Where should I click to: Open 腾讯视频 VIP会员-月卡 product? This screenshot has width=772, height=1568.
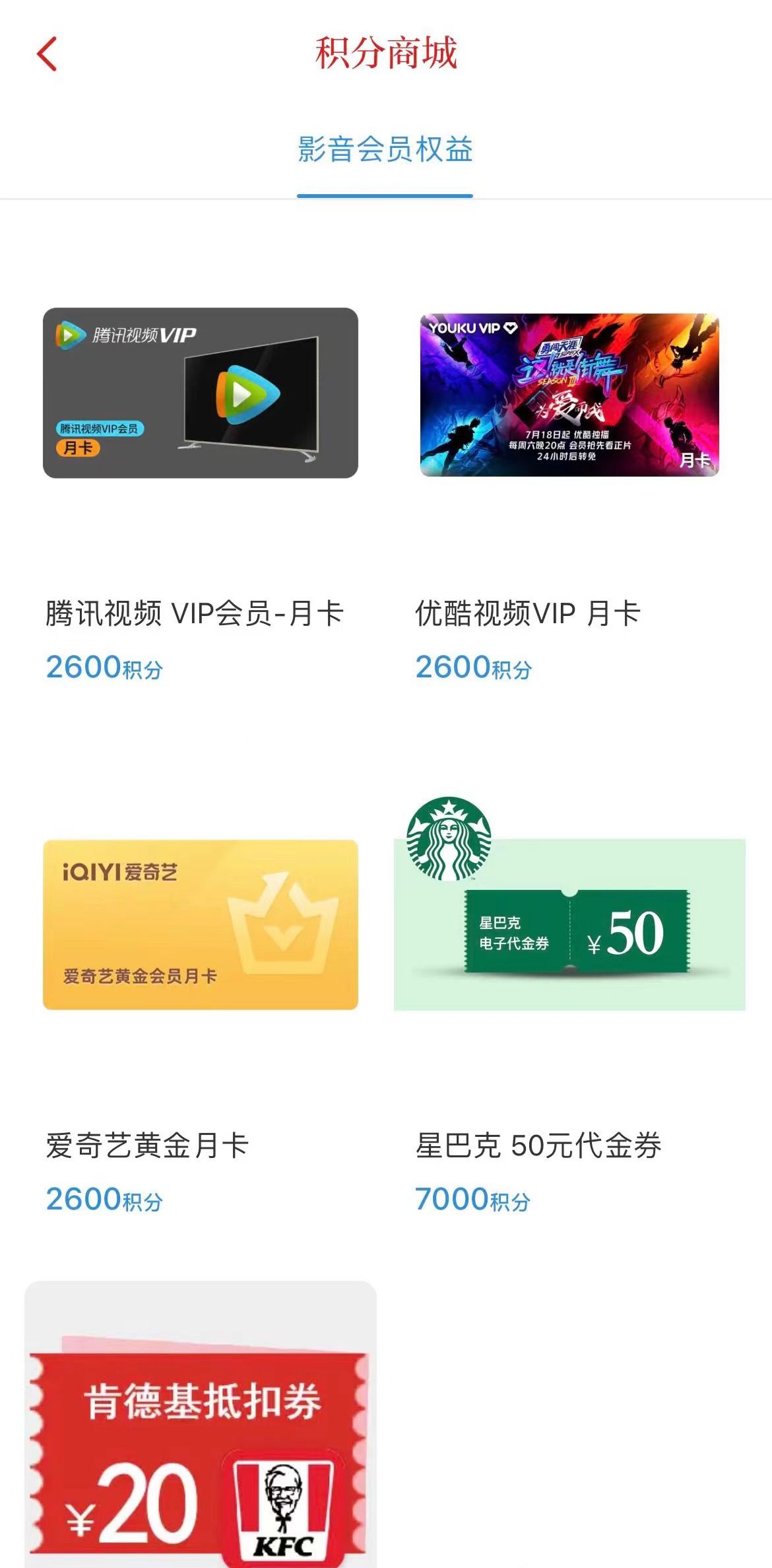coord(201,393)
